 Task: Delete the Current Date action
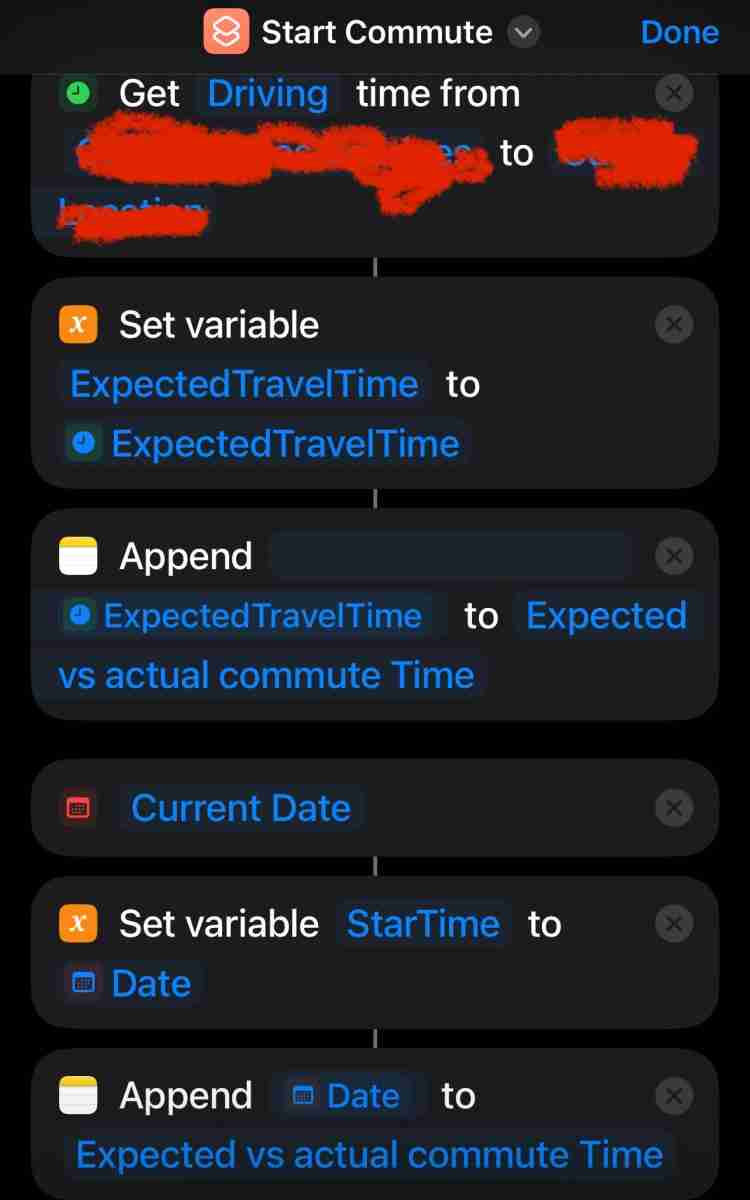pos(674,808)
